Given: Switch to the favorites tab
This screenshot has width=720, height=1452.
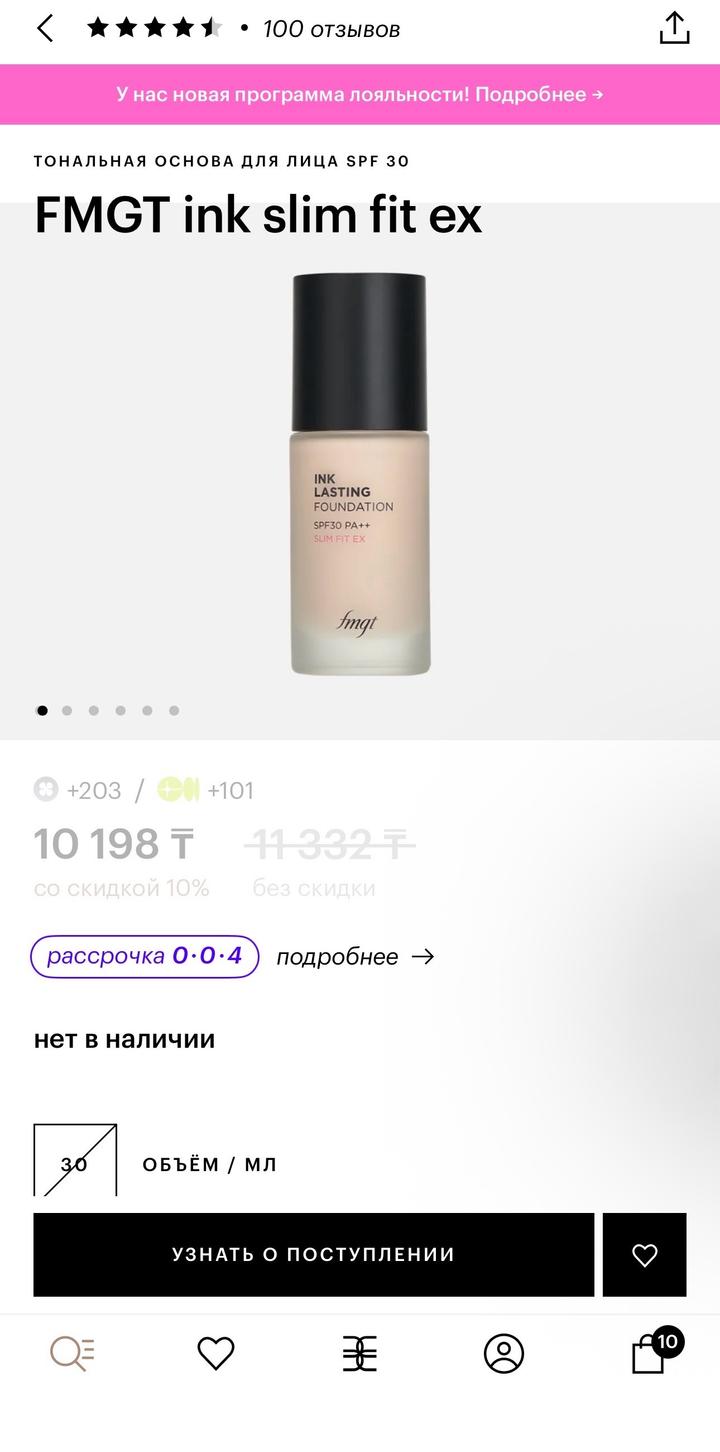Looking at the screenshot, I should [216, 1354].
